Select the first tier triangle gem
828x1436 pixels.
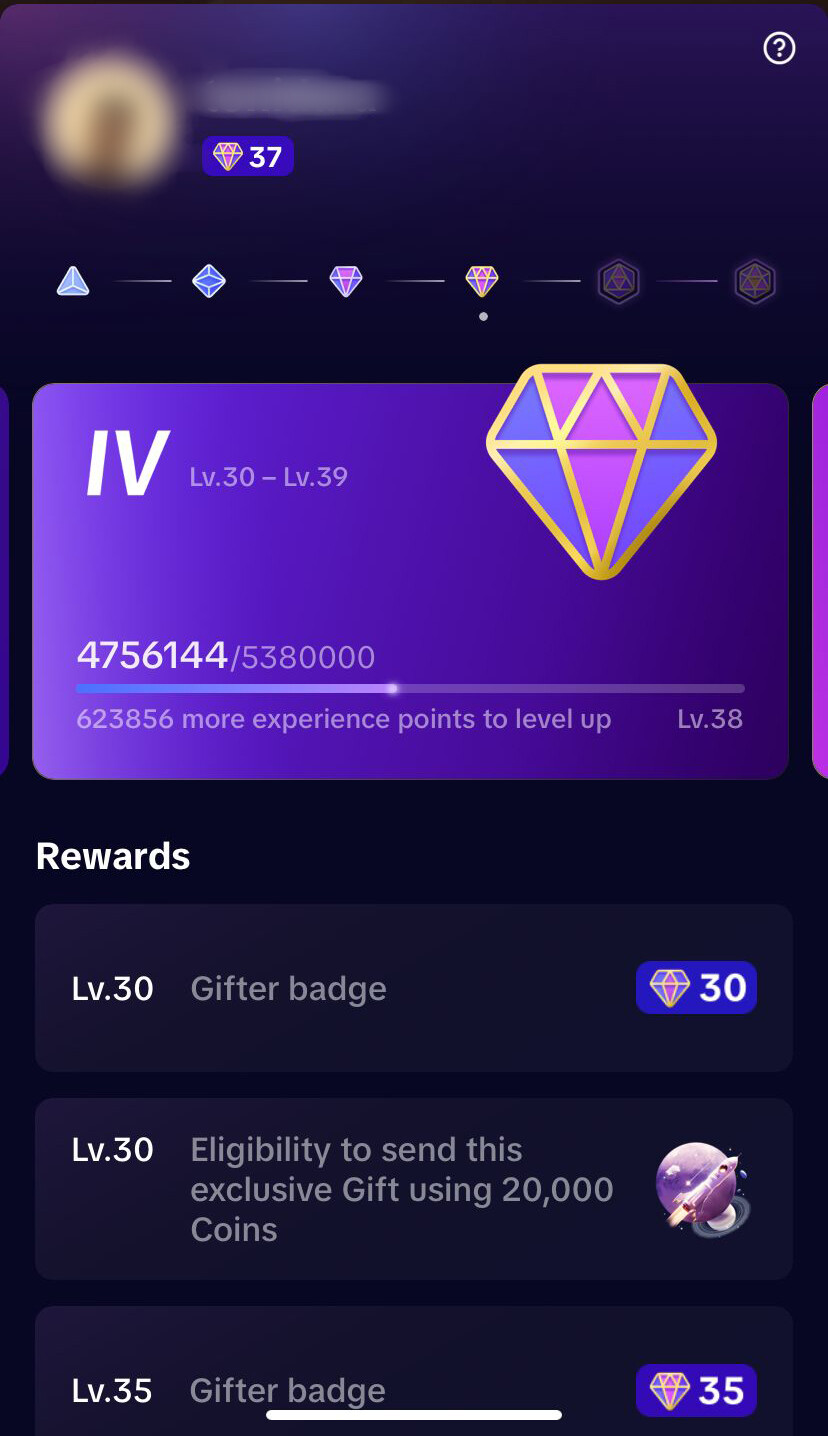click(73, 282)
